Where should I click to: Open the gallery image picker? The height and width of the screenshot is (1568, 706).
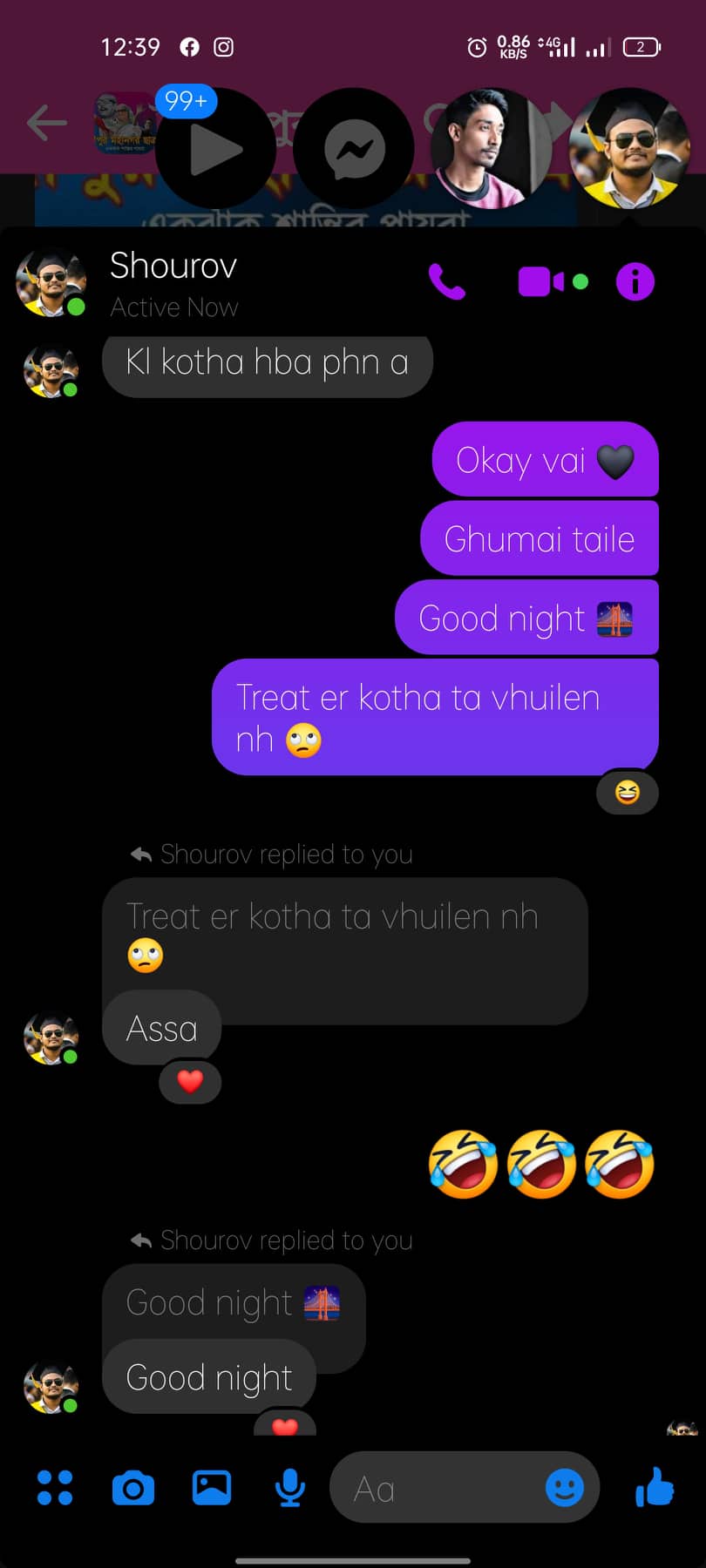tap(212, 1488)
